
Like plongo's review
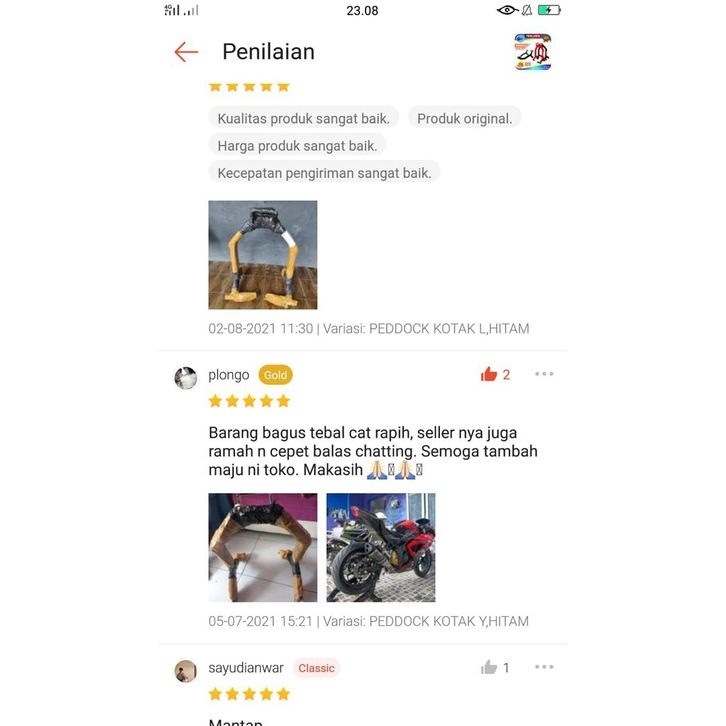click(489, 374)
